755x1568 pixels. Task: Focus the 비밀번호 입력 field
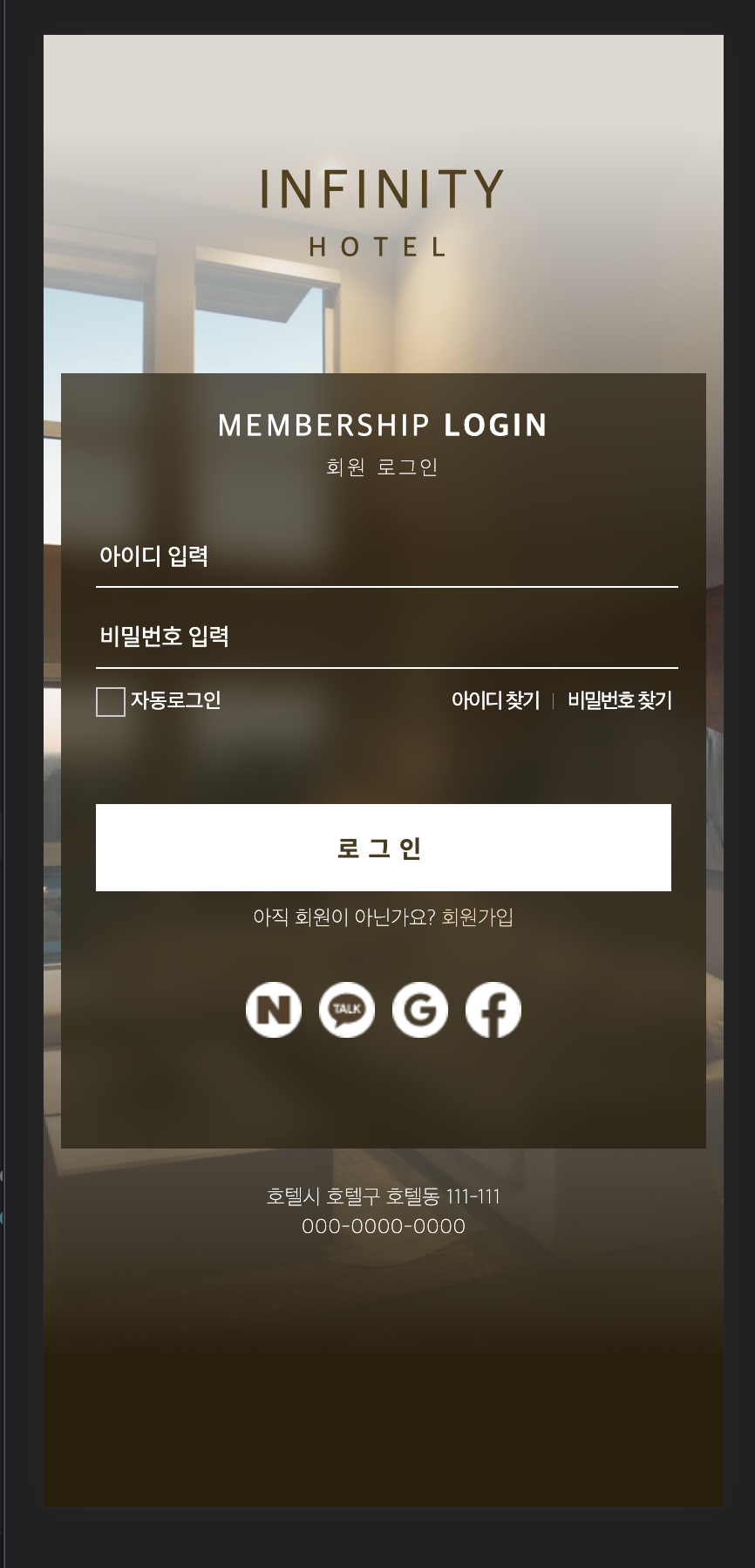[386, 637]
